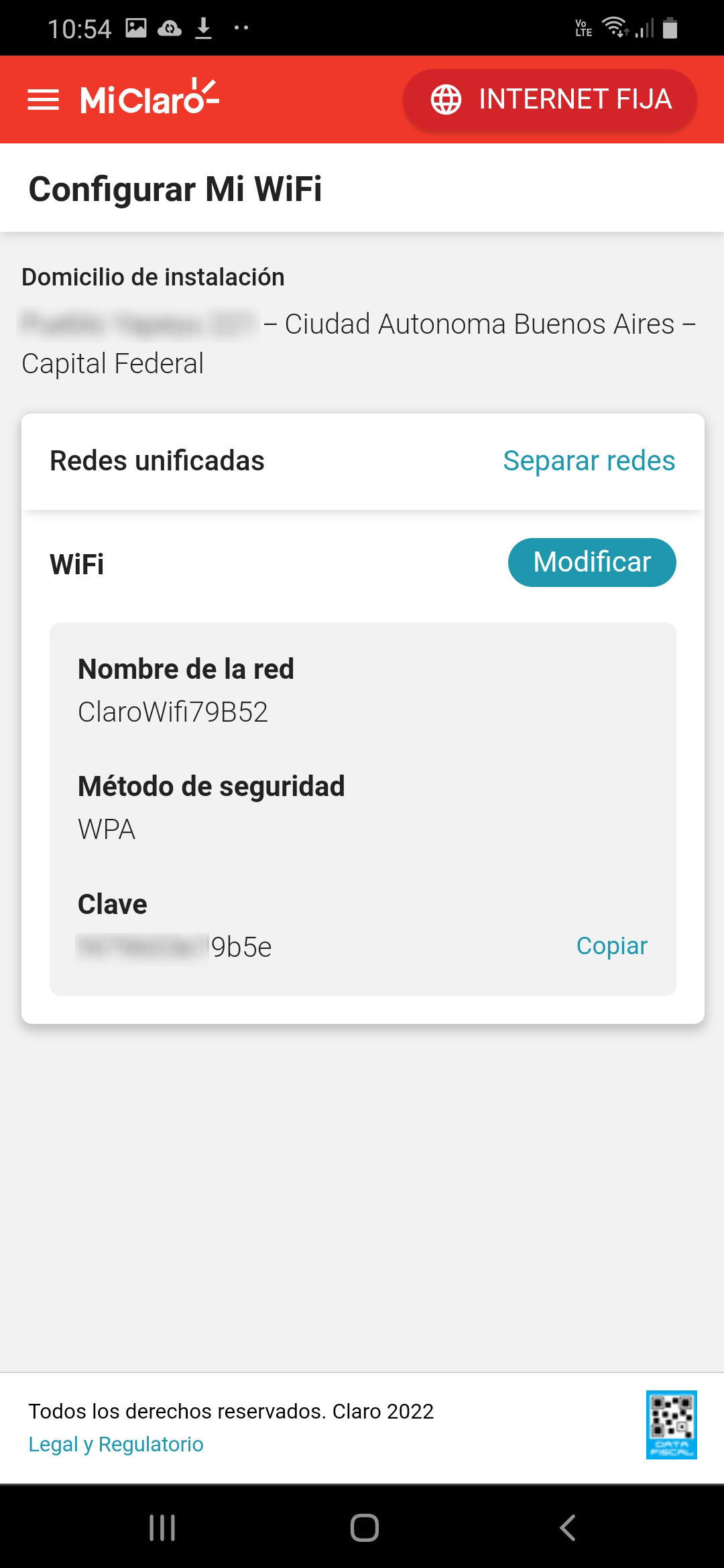724x1568 pixels.
Task: Tap the INTERNET FIJA button
Action: tap(550, 100)
